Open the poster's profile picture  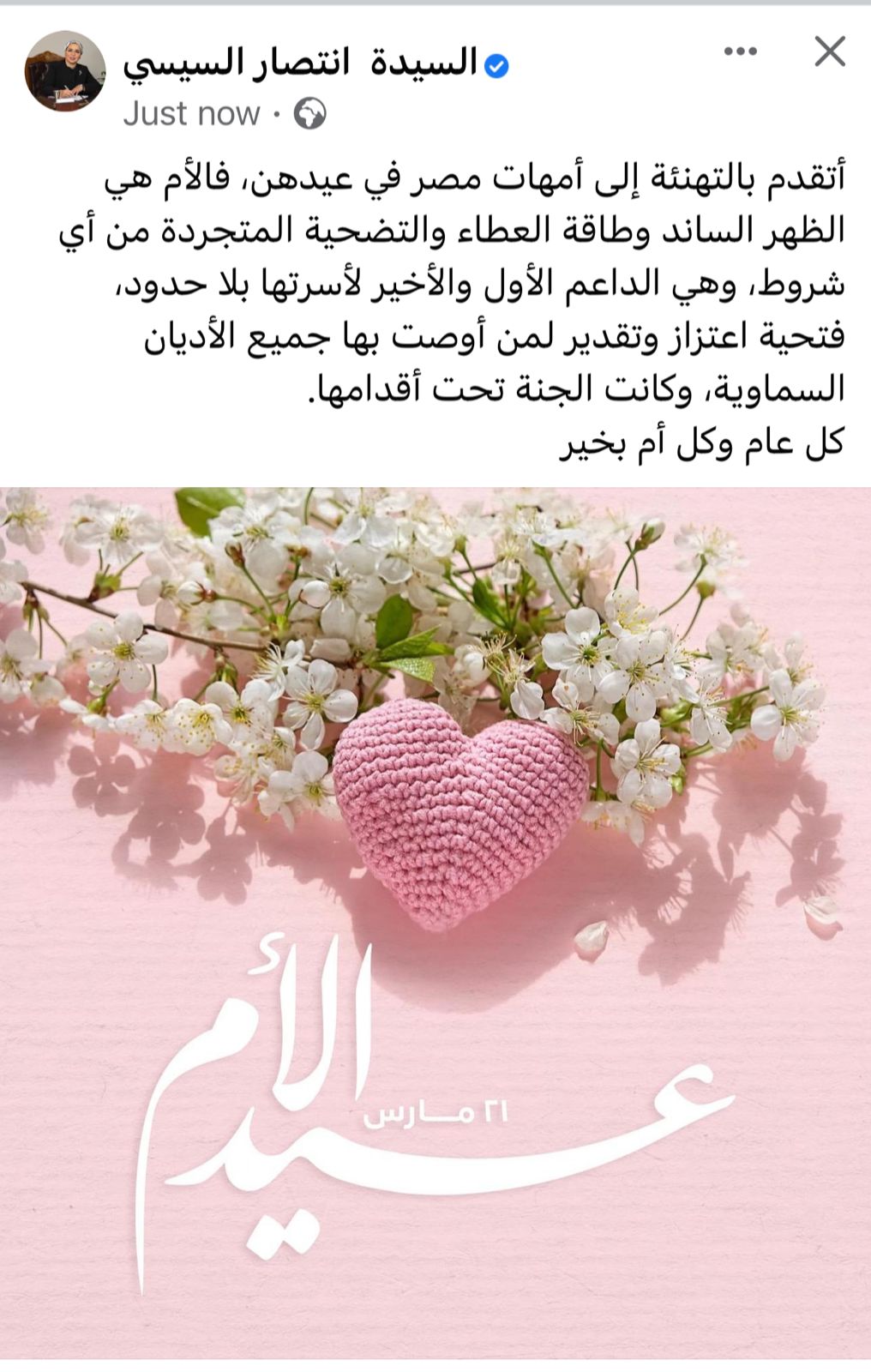point(65,71)
